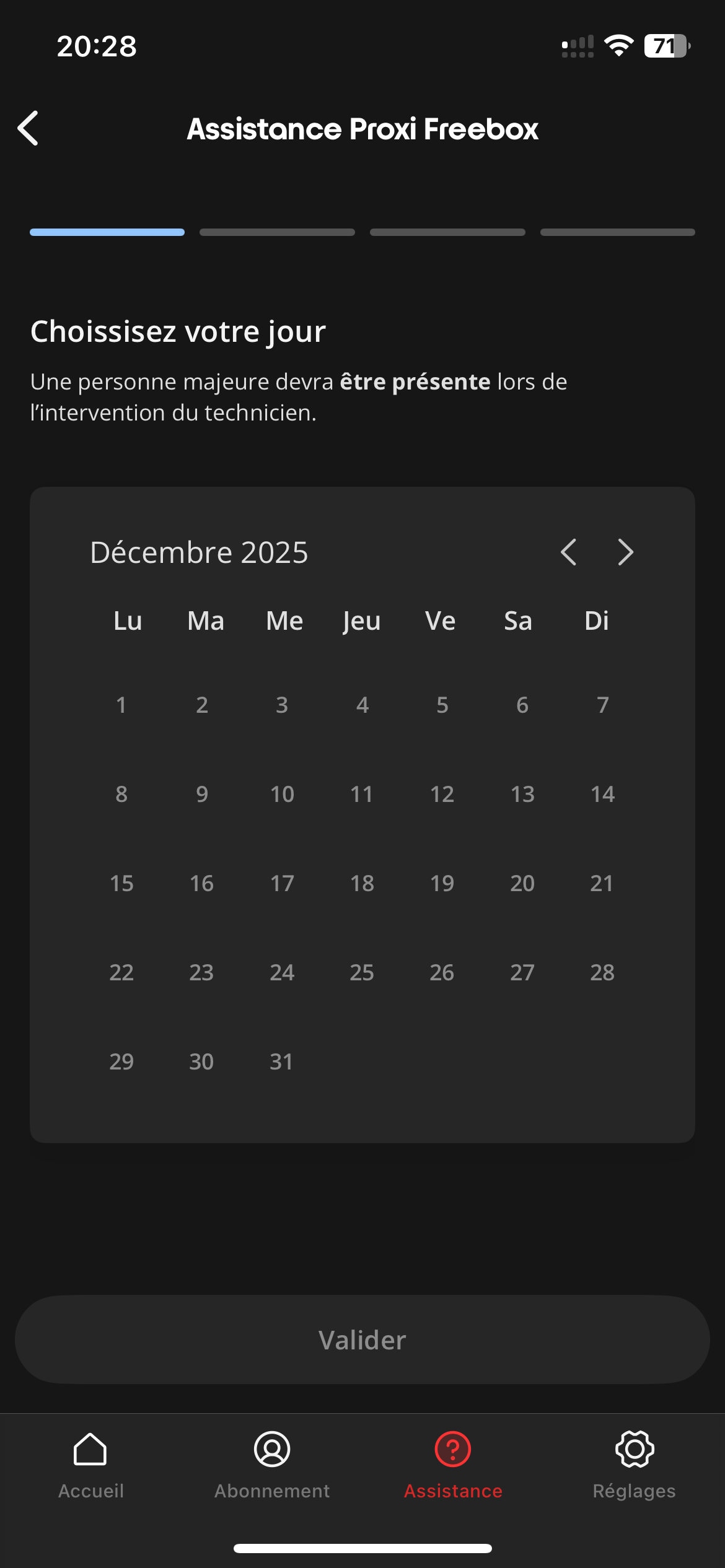Choose December 31 in the calendar
Image resolution: width=725 pixels, height=1568 pixels.
(281, 1061)
